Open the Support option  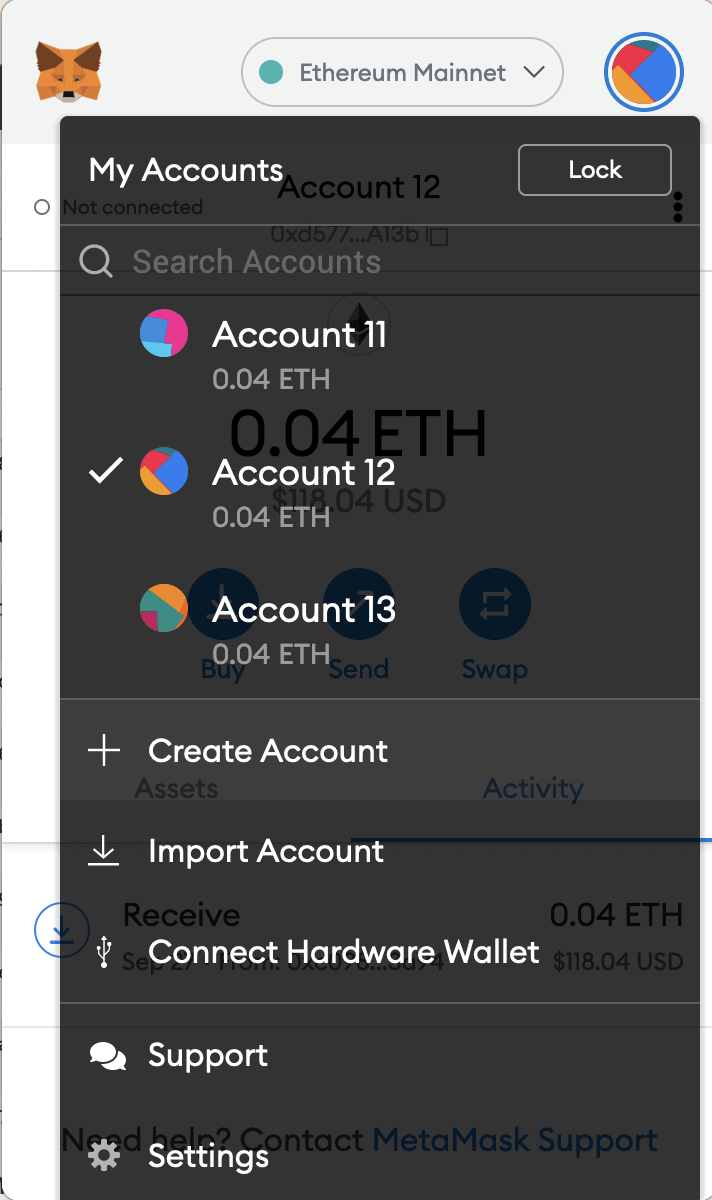(380, 1055)
